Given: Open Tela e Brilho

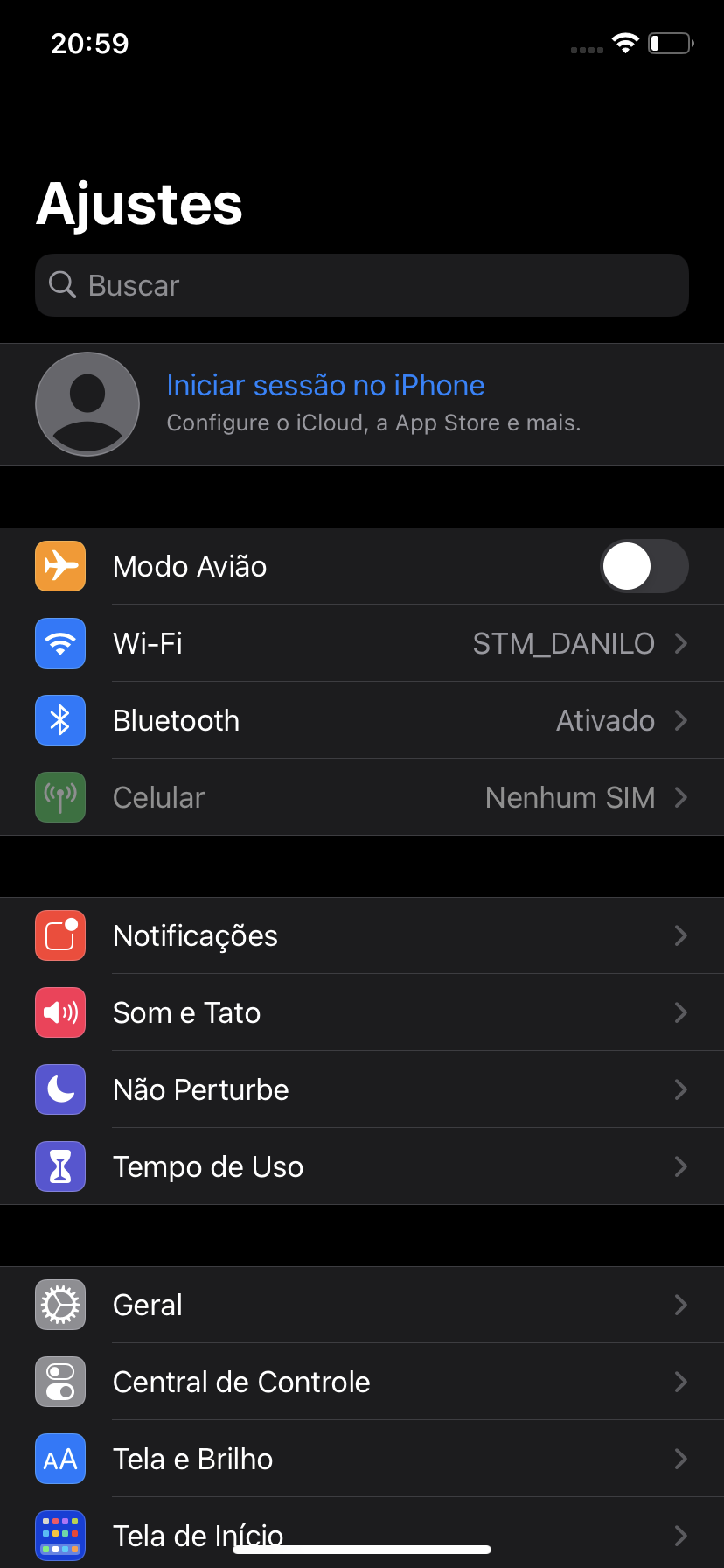Looking at the screenshot, I should tap(362, 1459).
